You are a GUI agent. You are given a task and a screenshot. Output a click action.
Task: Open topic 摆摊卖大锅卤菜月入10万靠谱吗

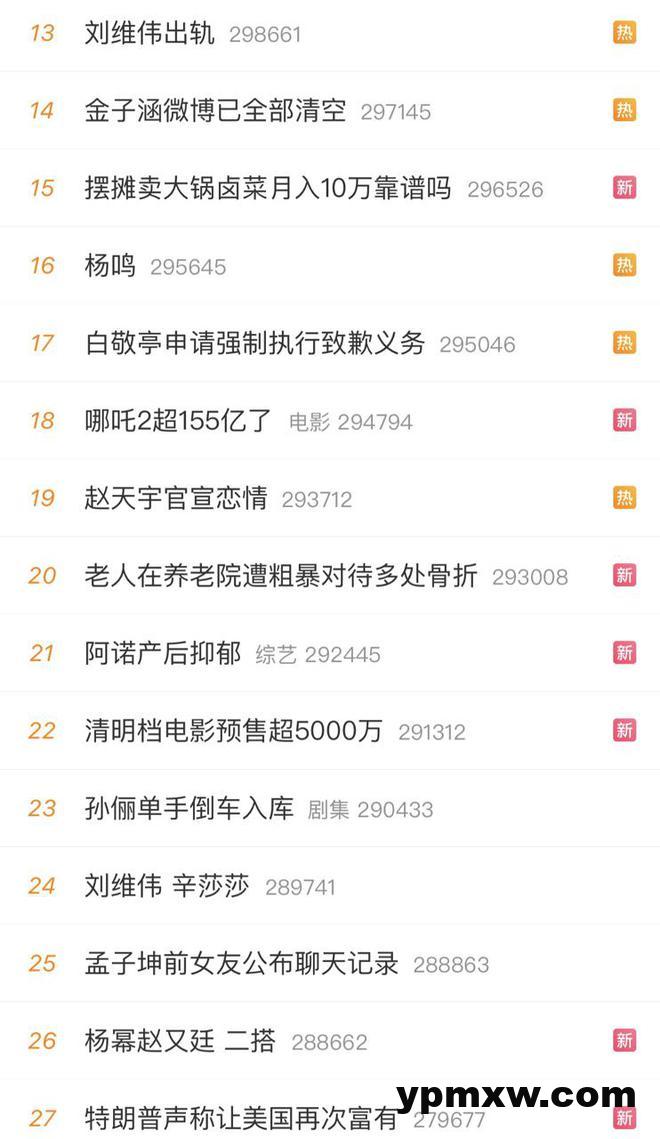(268, 188)
